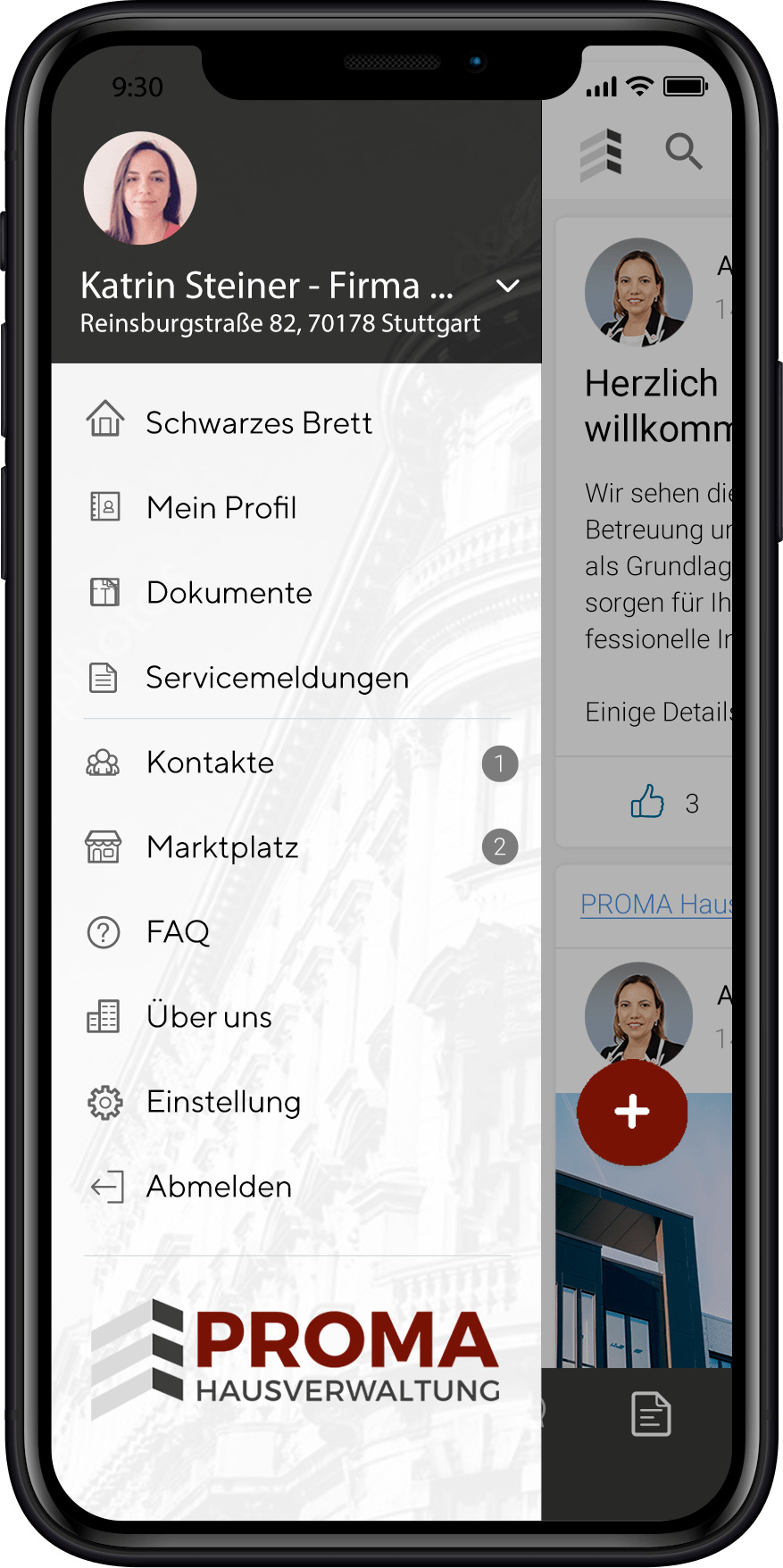Open Kontakte via the people icon

coord(104,762)
